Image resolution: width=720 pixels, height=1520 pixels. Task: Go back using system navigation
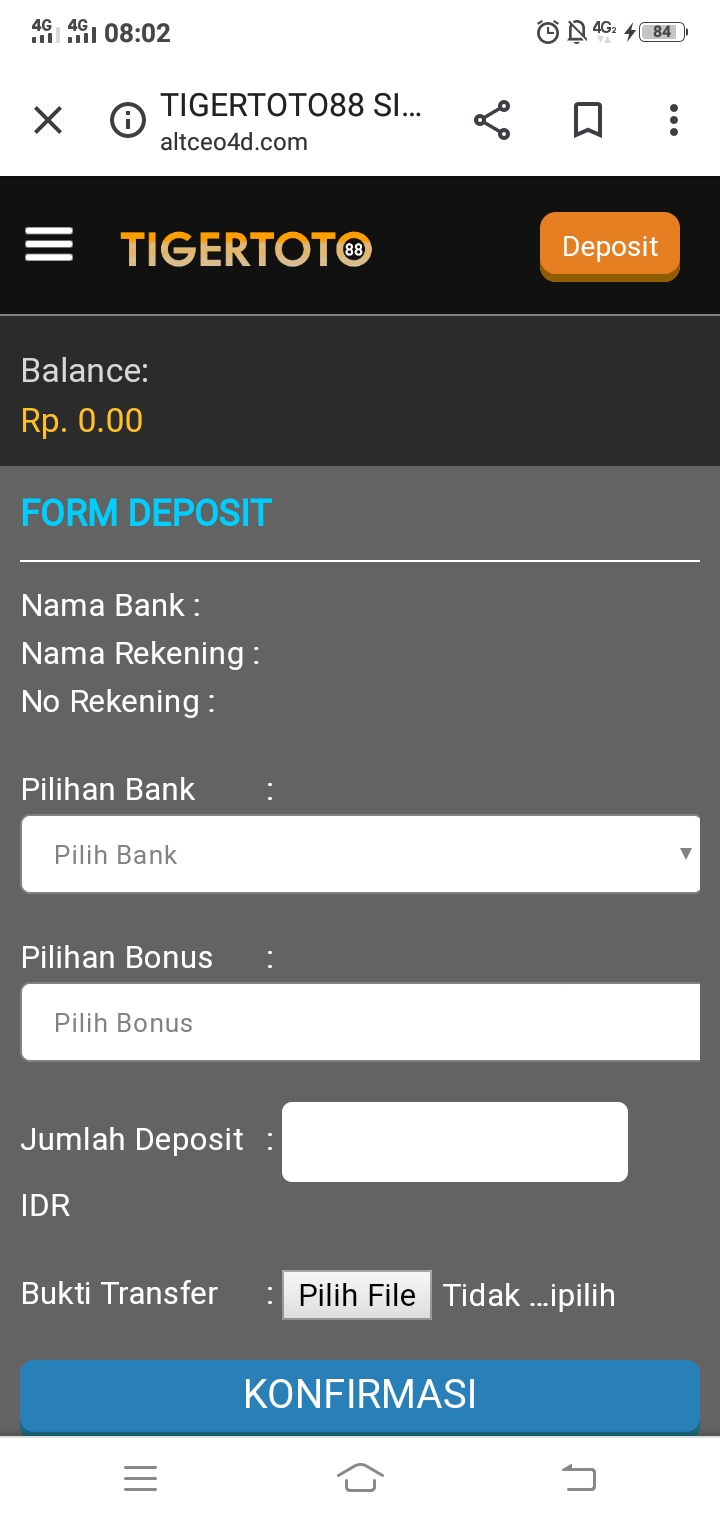tap(579, 1477)
